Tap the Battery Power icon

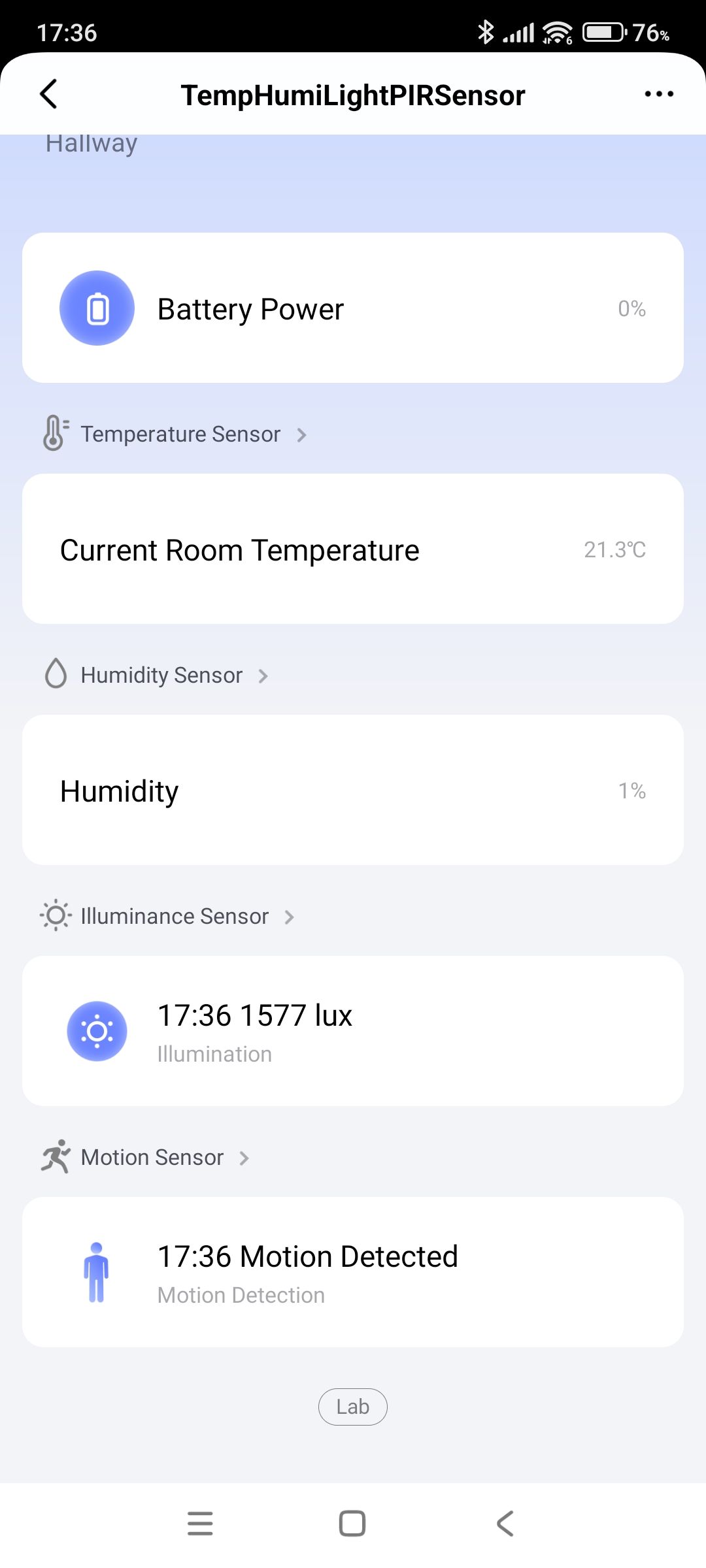pyautogui.click(x=97, y=307)
